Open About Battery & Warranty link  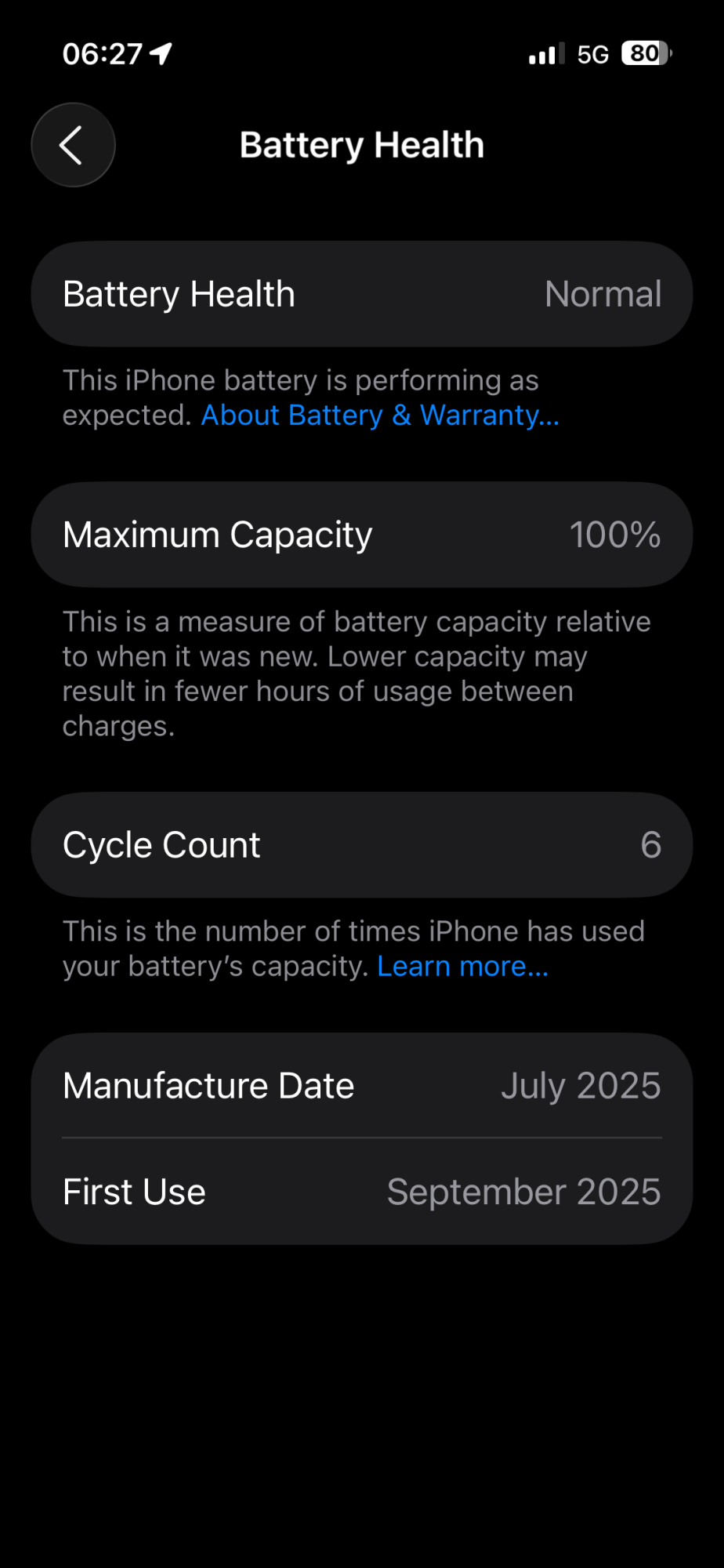coord(380,416)
